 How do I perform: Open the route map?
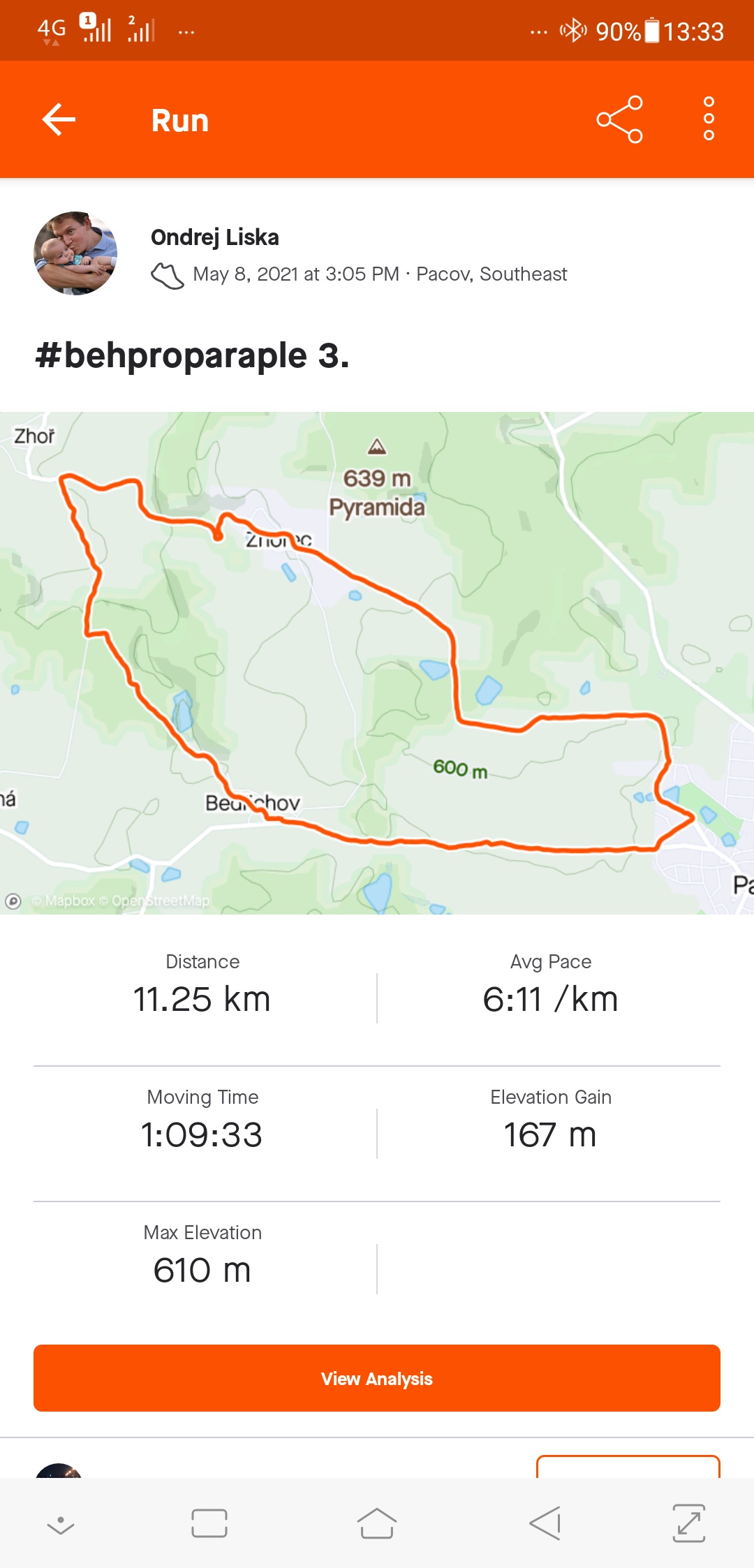tap(377, 663)
